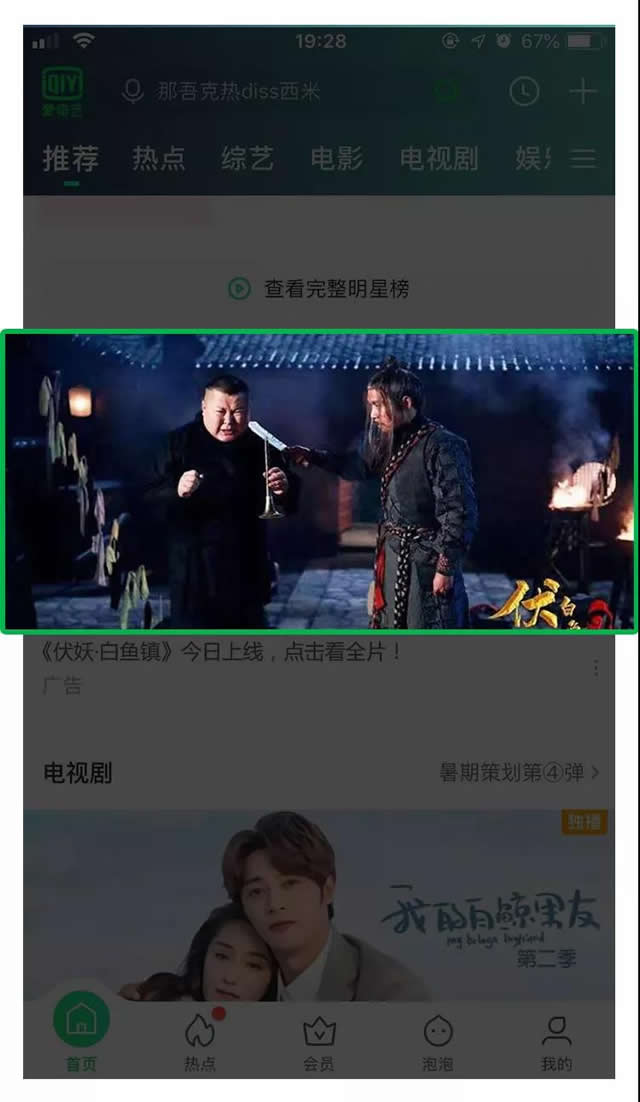640x1102 pixels.
Task: Start voice search with the microphone icon
Action: (132, 92)
